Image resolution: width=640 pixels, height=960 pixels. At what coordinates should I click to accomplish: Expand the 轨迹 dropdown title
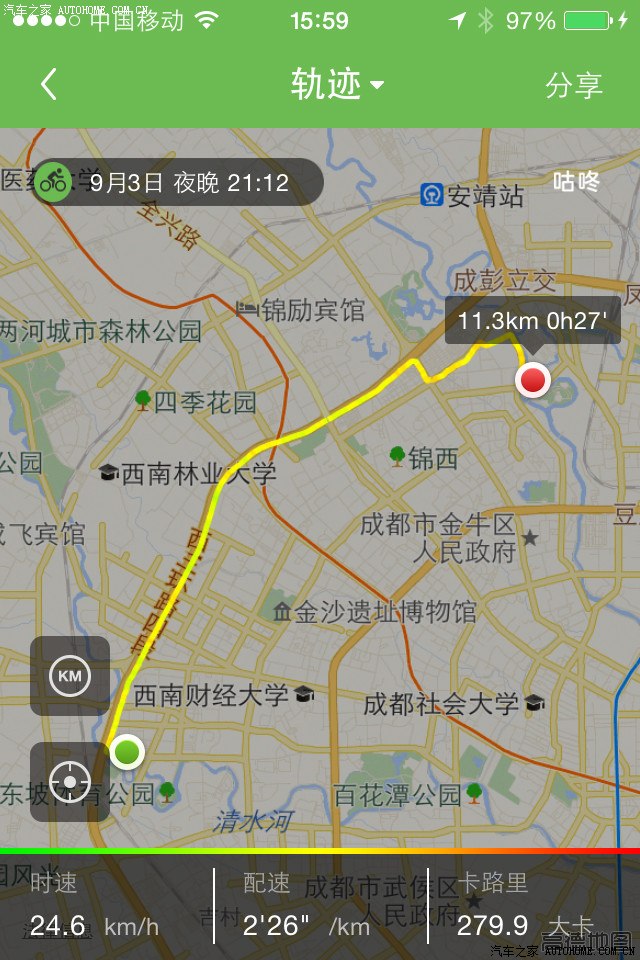point(337,84)
